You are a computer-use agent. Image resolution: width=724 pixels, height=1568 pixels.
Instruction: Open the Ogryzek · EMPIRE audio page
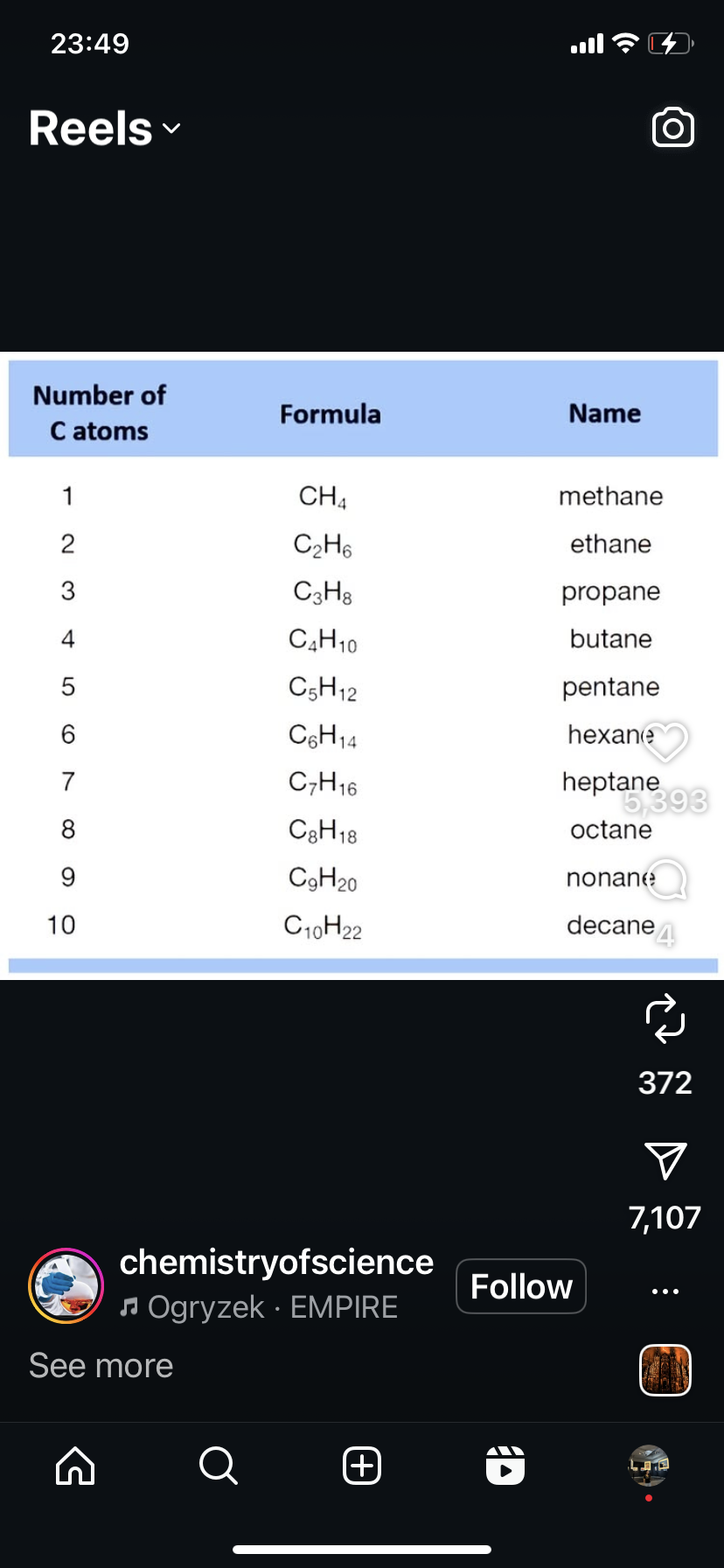point(271,1307)
